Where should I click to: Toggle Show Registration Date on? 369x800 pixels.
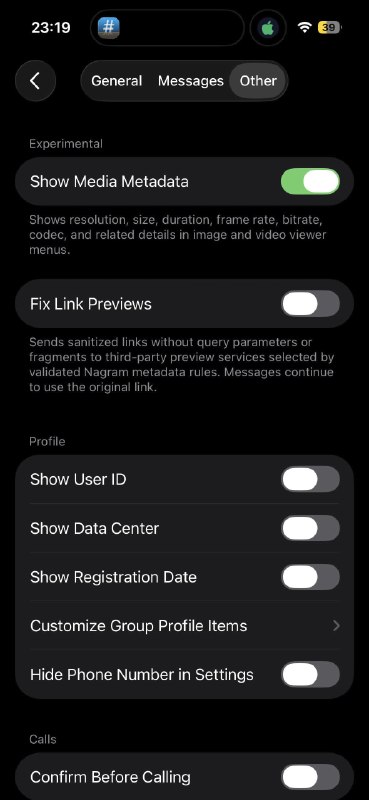pos(310,577)
